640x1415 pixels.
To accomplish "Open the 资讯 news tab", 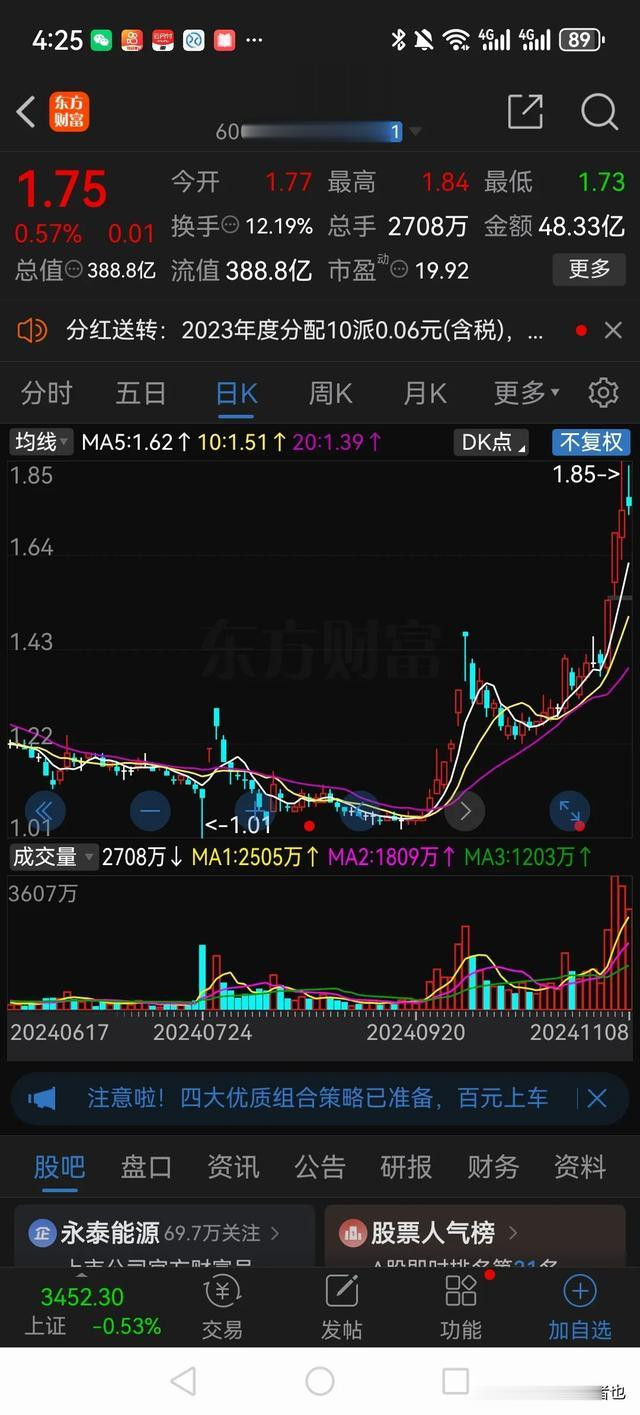I will [x=233, y=1166].
